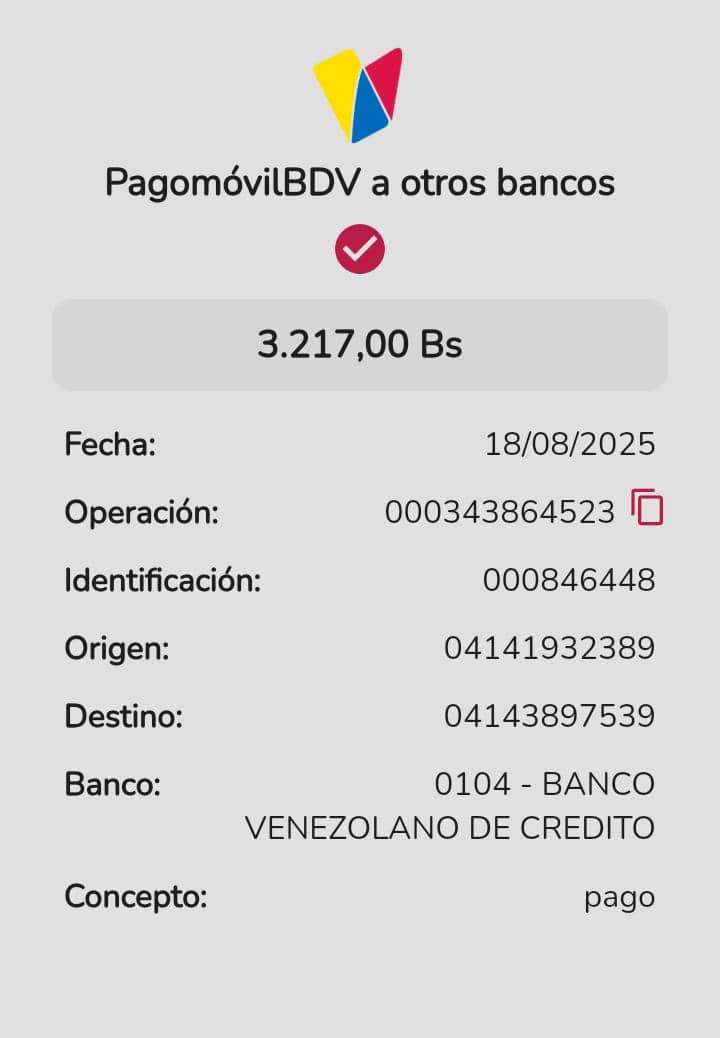Screen dimensions: 720x1038
Task: Copy the operation number 000343864523
Action: click(647, 508)
